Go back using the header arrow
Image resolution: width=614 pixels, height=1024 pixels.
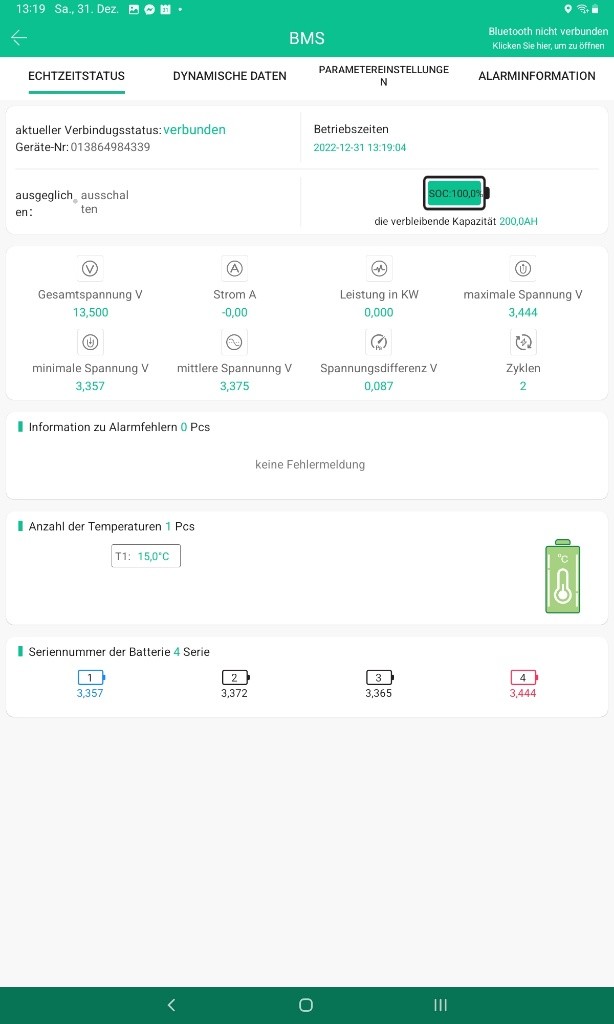coord(19,38)
